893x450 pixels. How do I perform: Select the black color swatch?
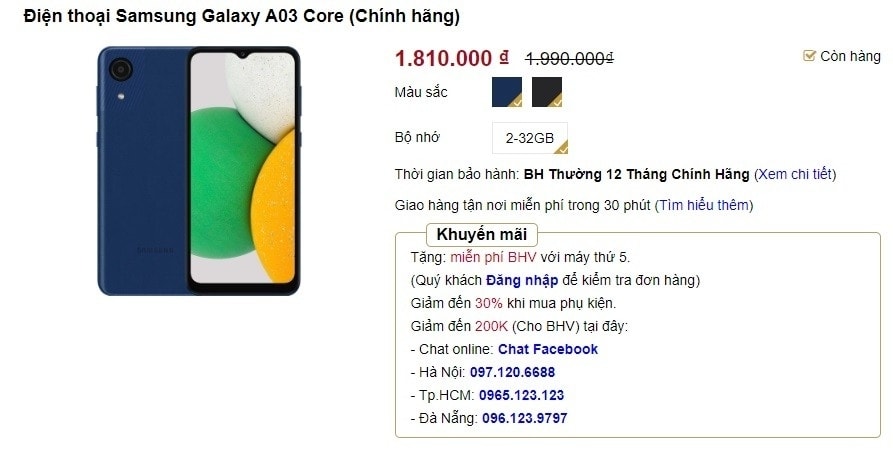[x=547, y=92]
